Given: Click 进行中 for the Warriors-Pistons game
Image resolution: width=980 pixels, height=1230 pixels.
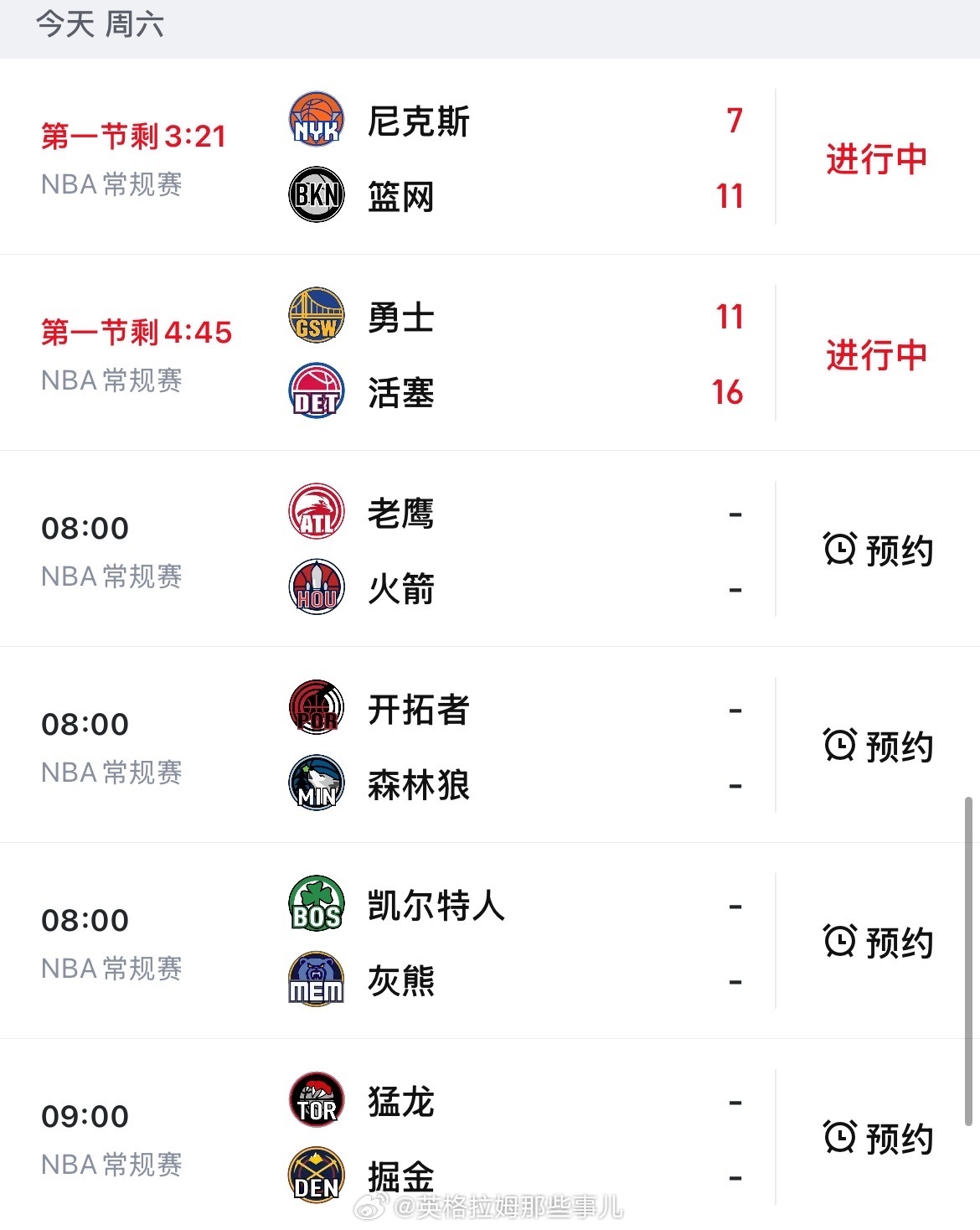Looking at the screenshot, I should (875, 355).
